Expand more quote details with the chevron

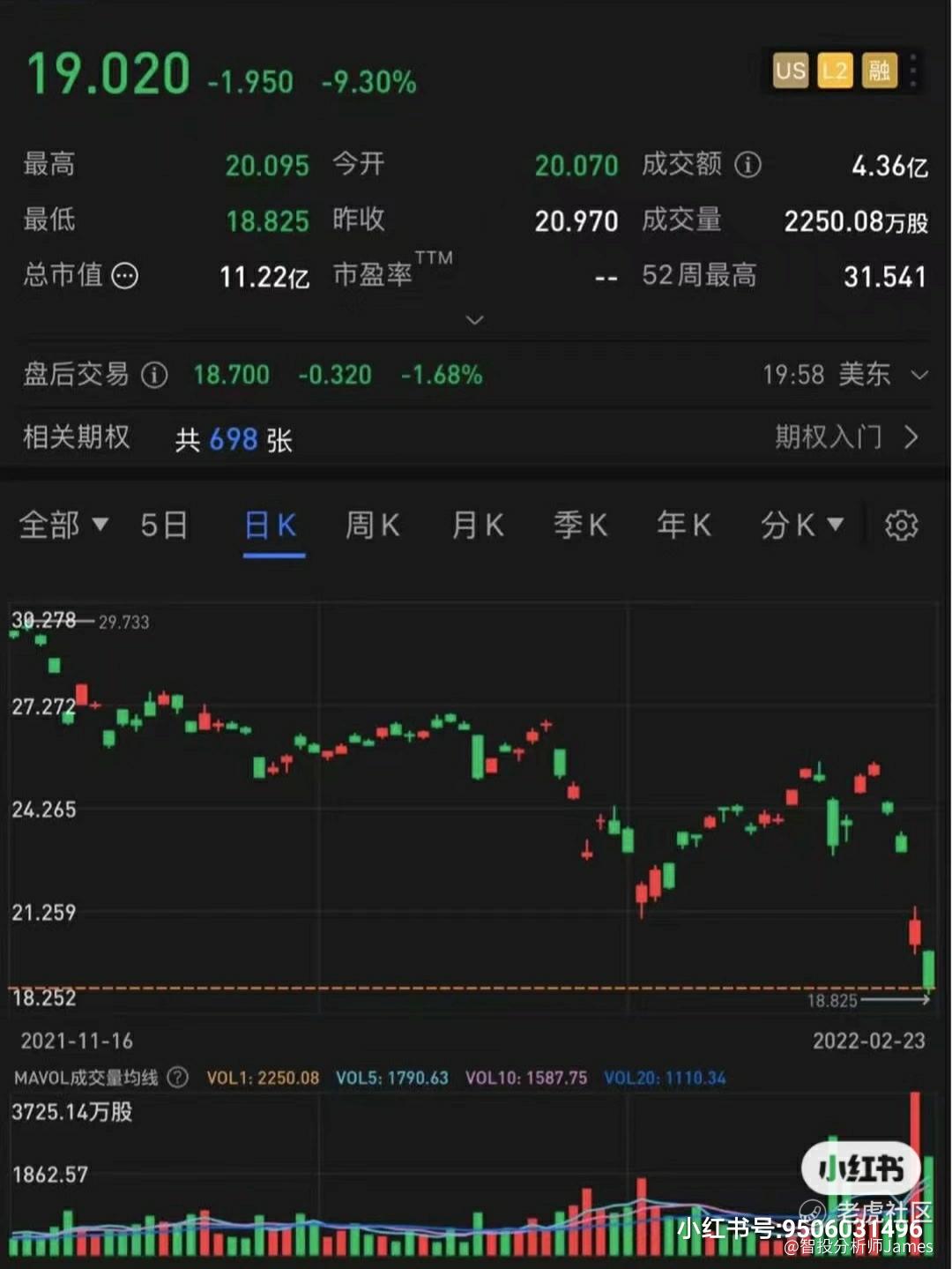click(475, 319)
